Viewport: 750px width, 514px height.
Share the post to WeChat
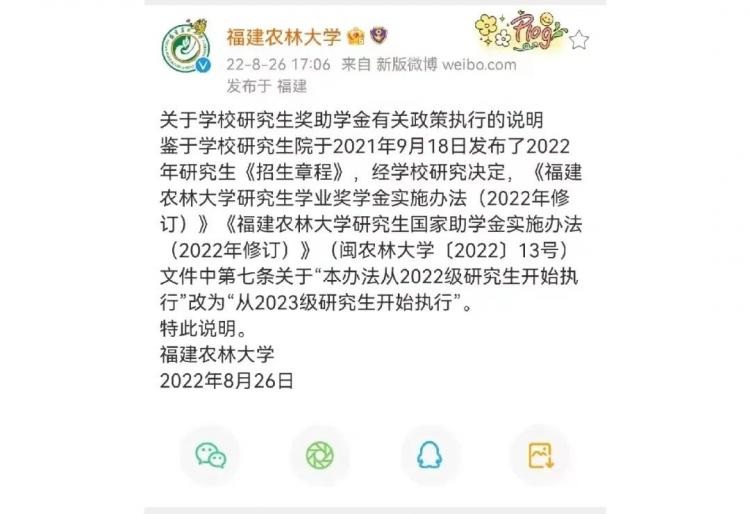210,456
